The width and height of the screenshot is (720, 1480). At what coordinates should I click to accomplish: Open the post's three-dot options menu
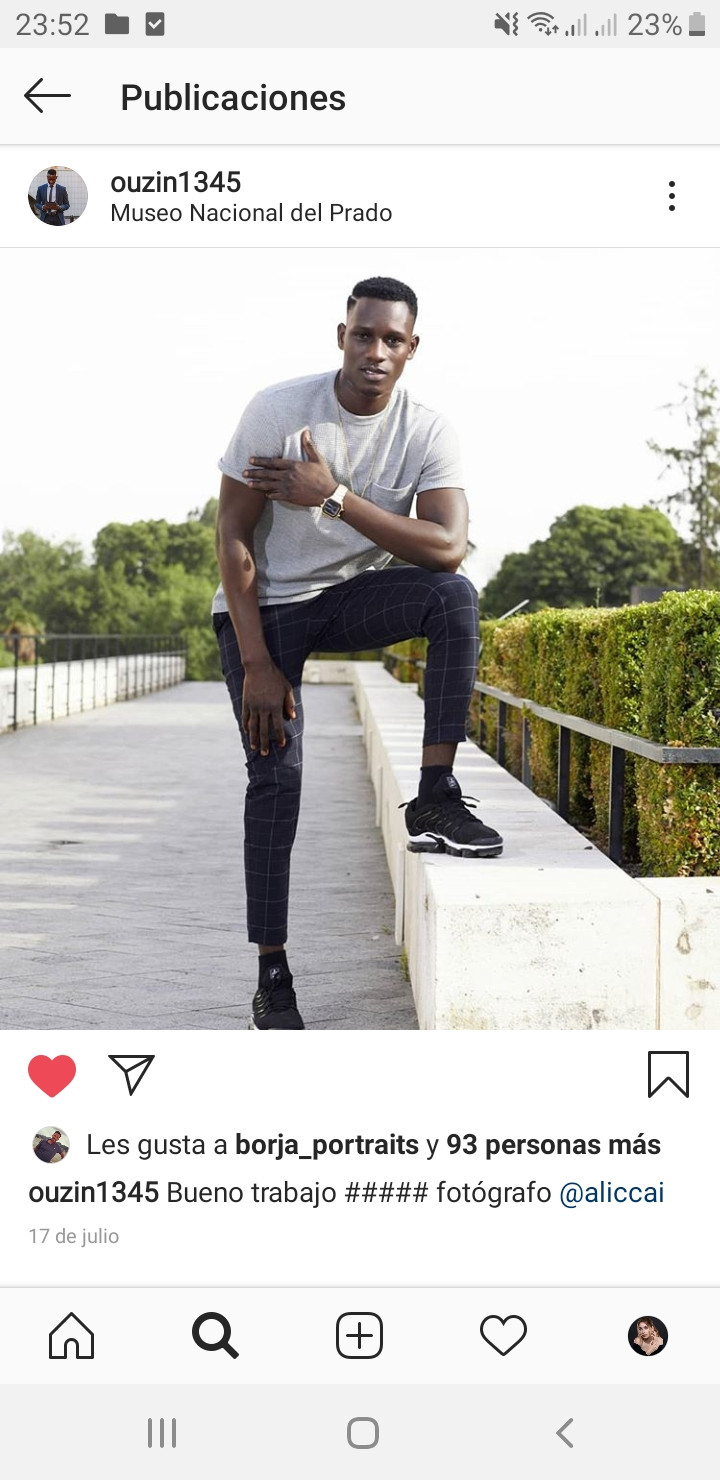tap(671, 196)
